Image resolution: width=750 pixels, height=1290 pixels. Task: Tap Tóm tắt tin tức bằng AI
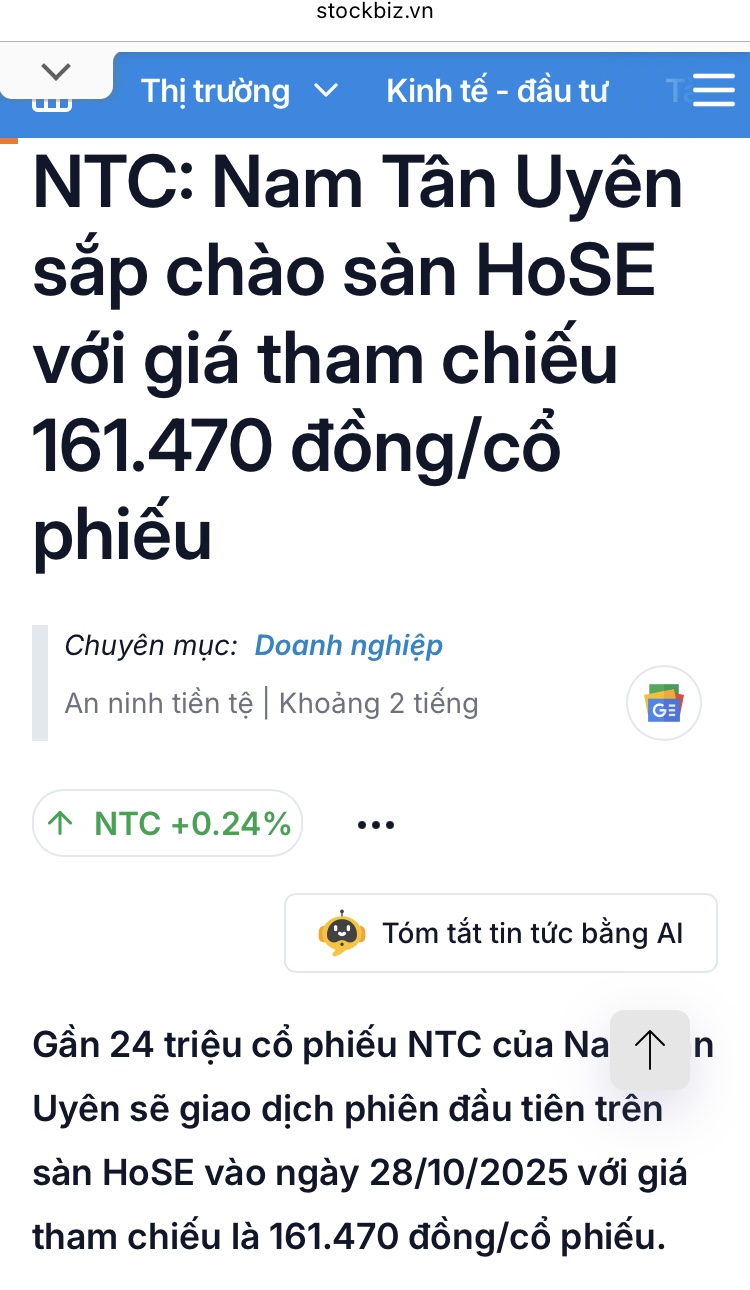point(501,933)
